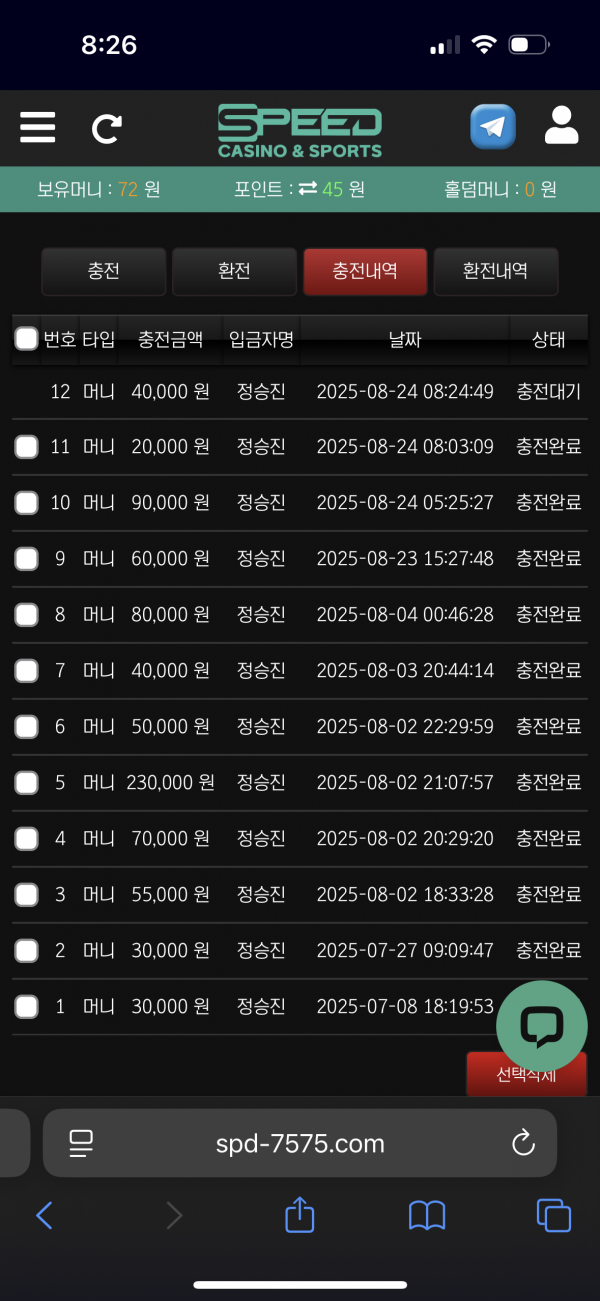
Task: Switch to the 충전 tab
Action: (x=104, y=271)
